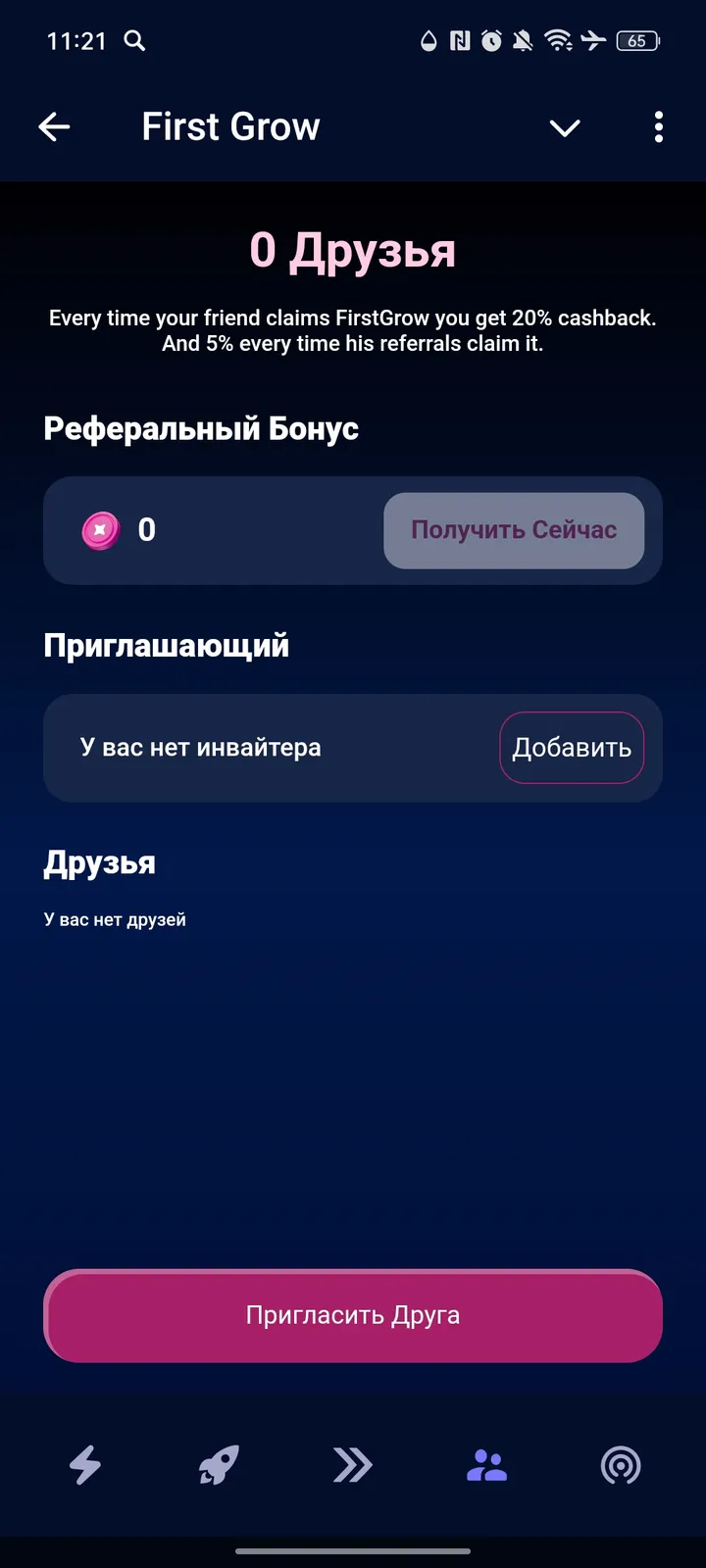Switch to the lightning bolt tab
This screenshot has width=706, height=1568.
[85, 1465]
